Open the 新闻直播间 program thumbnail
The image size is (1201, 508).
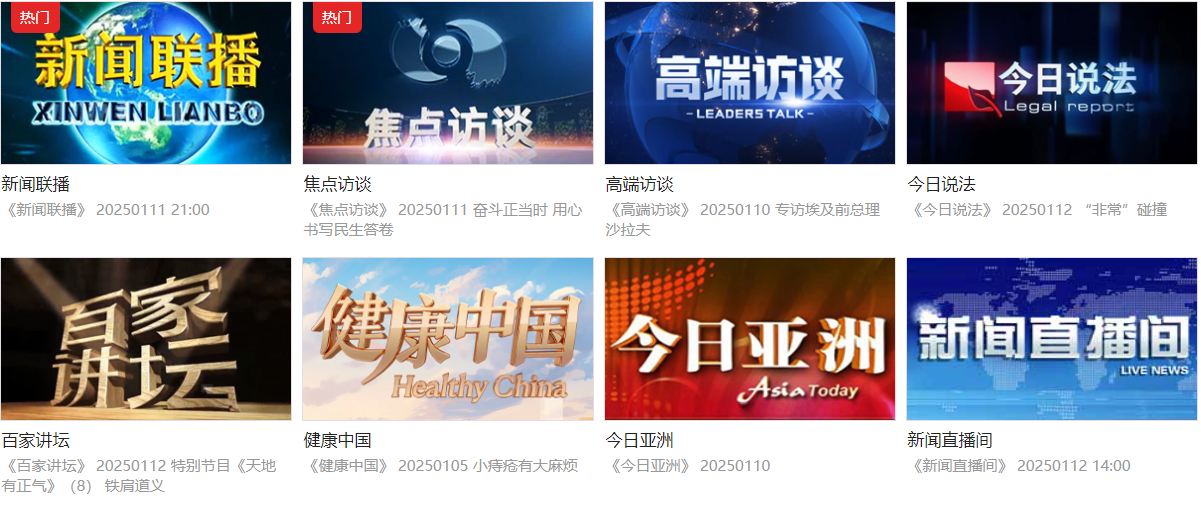click(1051, 339)
